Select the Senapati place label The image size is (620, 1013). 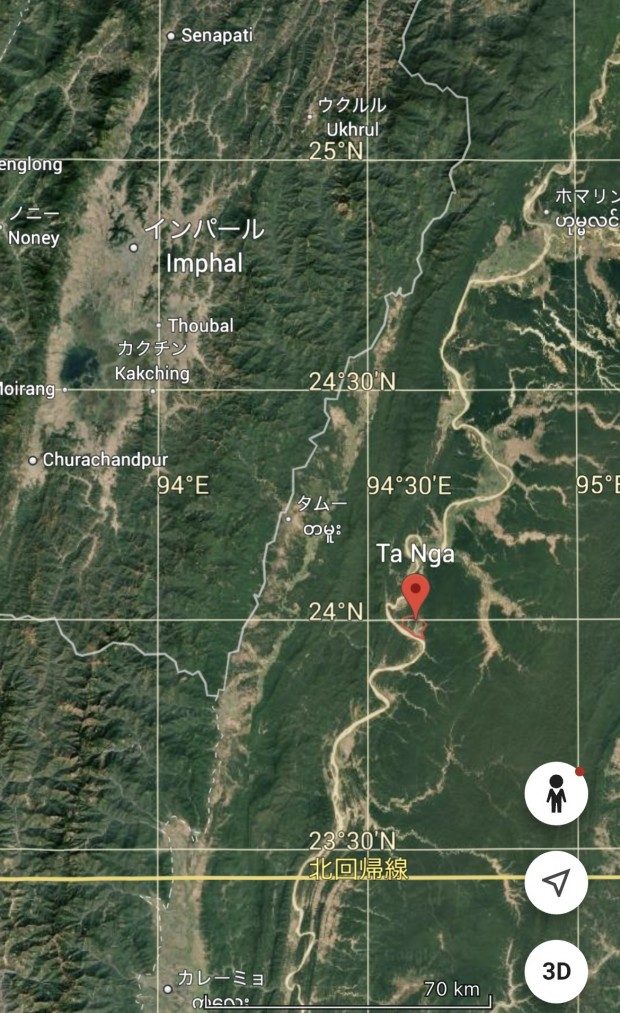click(x=215, y=35)
